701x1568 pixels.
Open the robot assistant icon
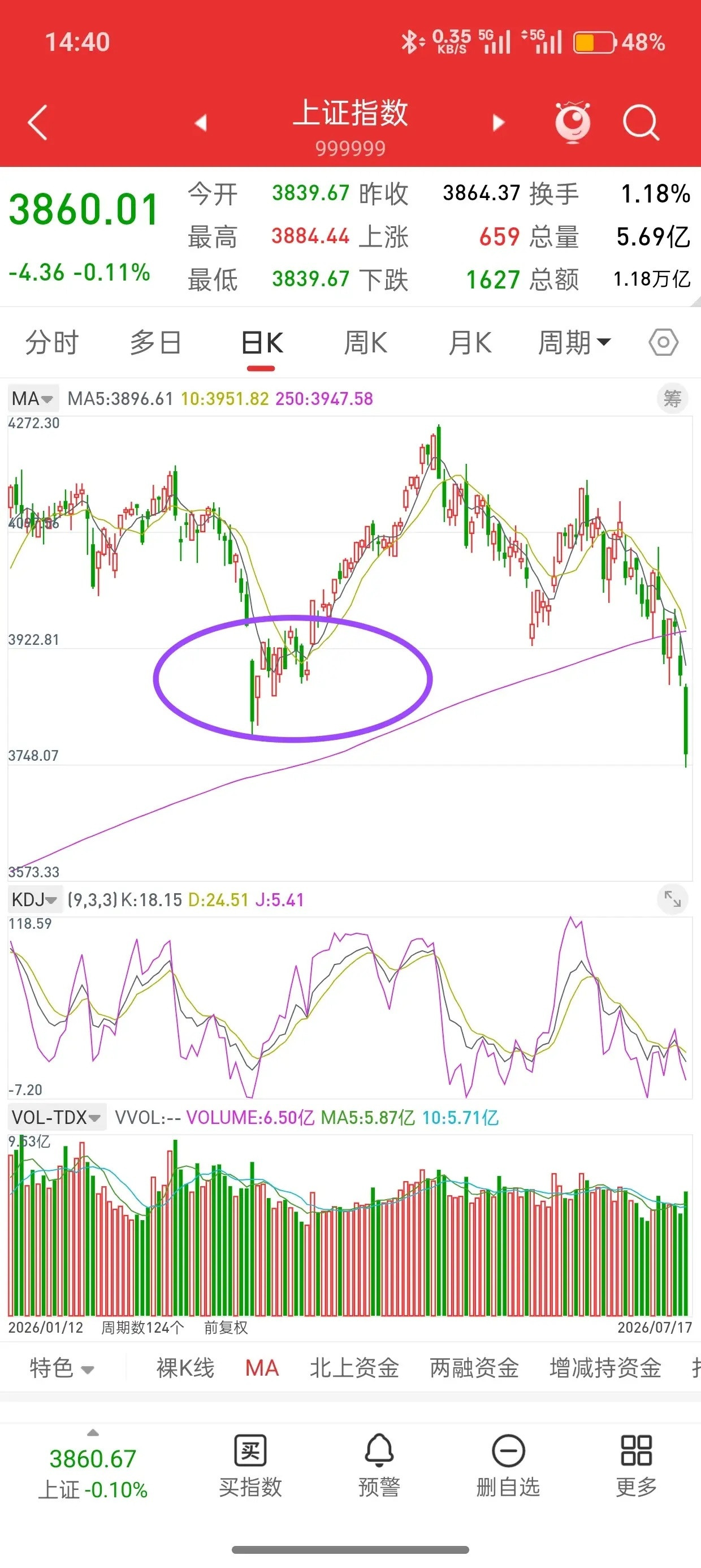coord(573,122)
